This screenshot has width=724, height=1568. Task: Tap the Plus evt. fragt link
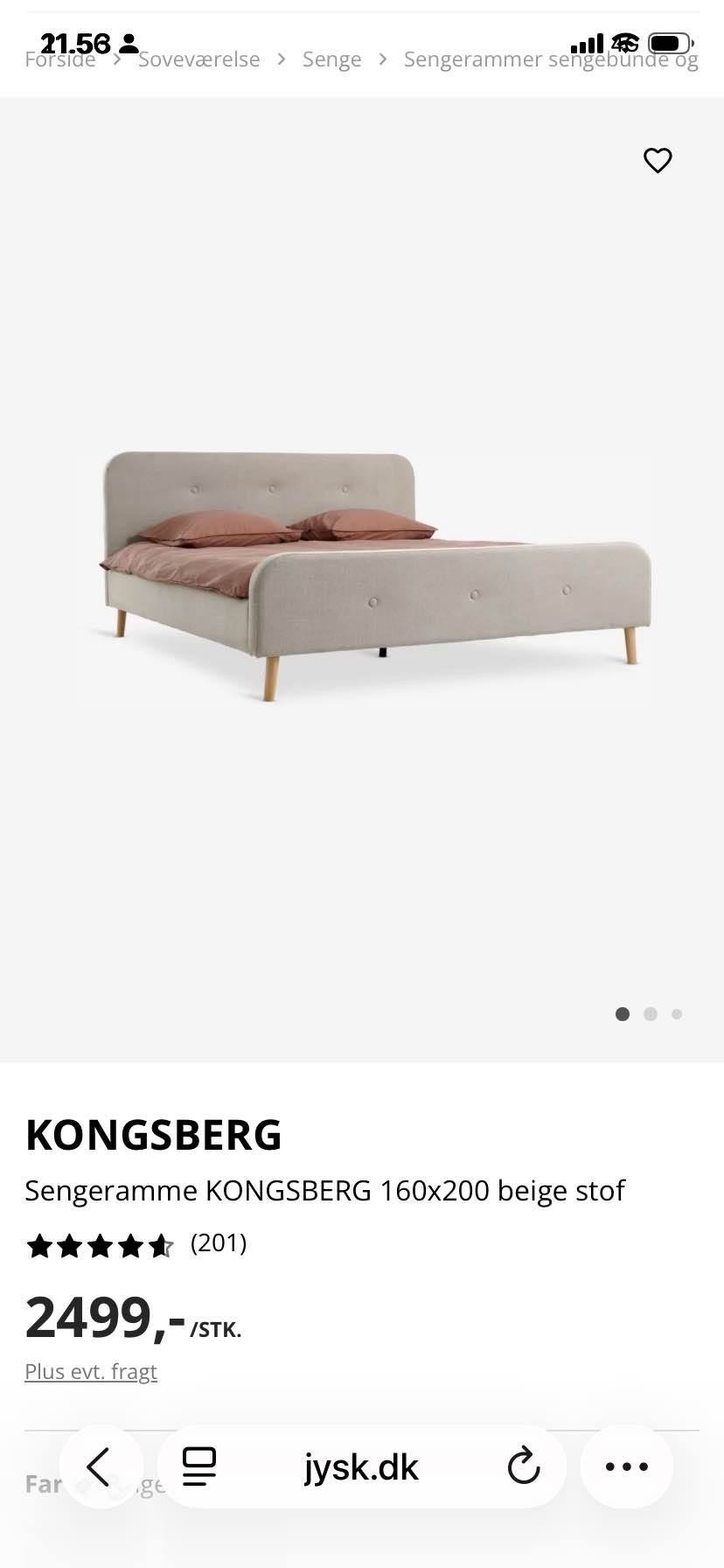pos(91,1371)
